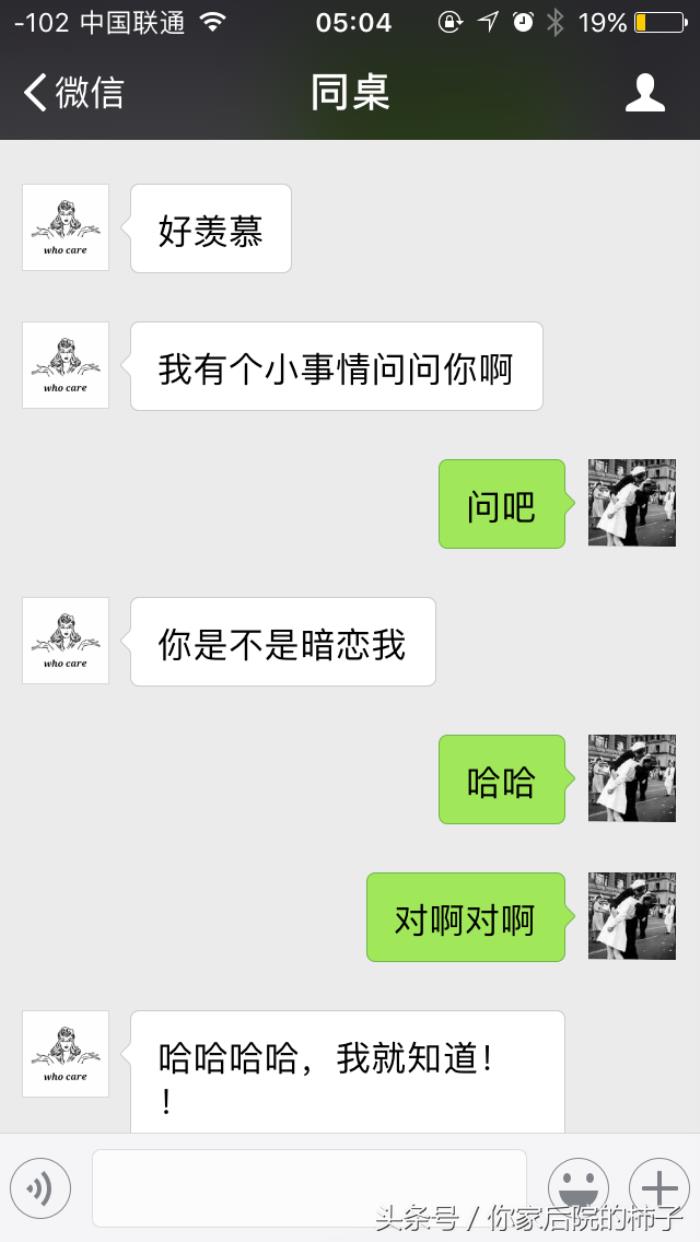
Task: Open my profile picture beside 对啊对啊
Action: point(632,916)
